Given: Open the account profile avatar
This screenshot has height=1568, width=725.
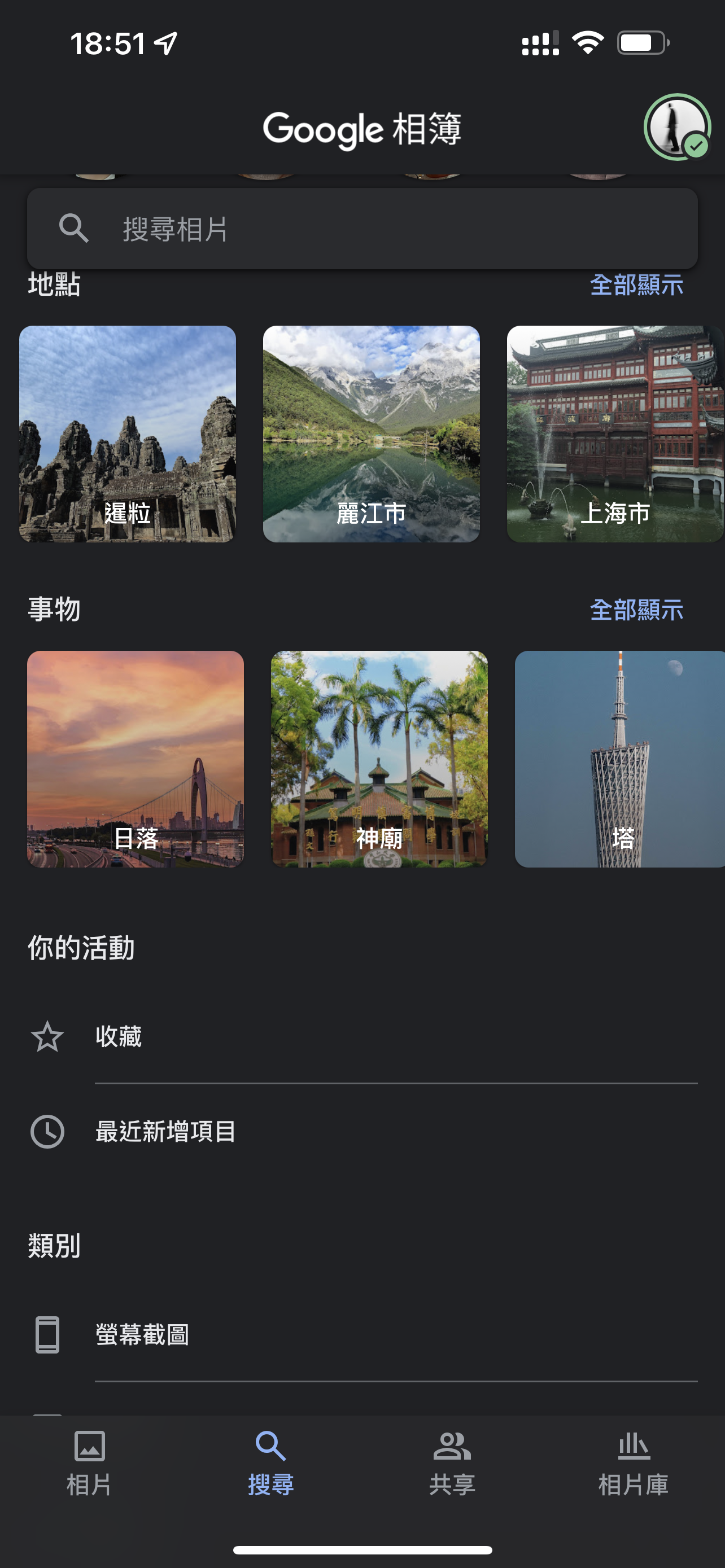Looking at the screenshot, I should coord(677,127).
